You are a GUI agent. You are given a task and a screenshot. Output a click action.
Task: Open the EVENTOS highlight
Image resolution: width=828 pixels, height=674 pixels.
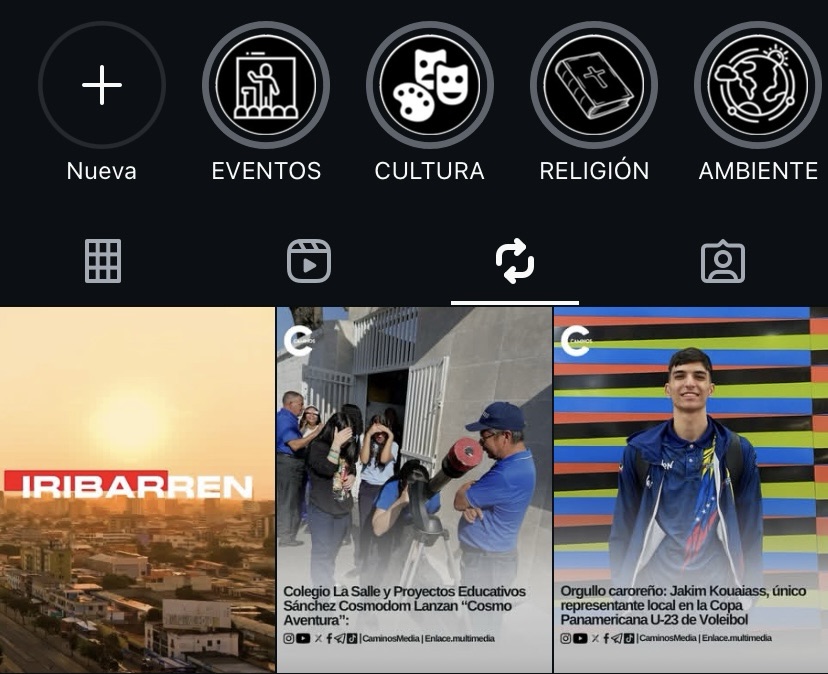266,86
